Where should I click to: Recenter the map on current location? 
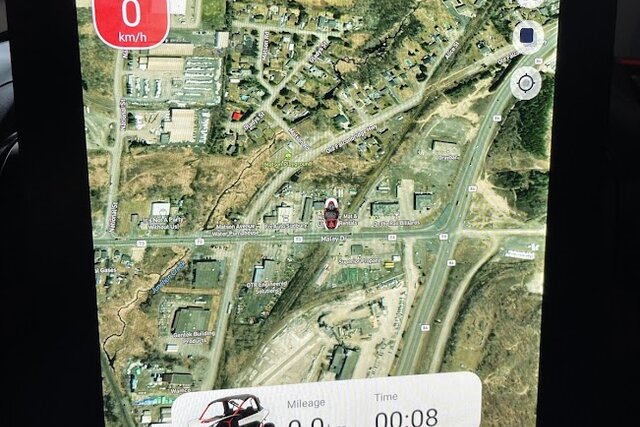526,82
